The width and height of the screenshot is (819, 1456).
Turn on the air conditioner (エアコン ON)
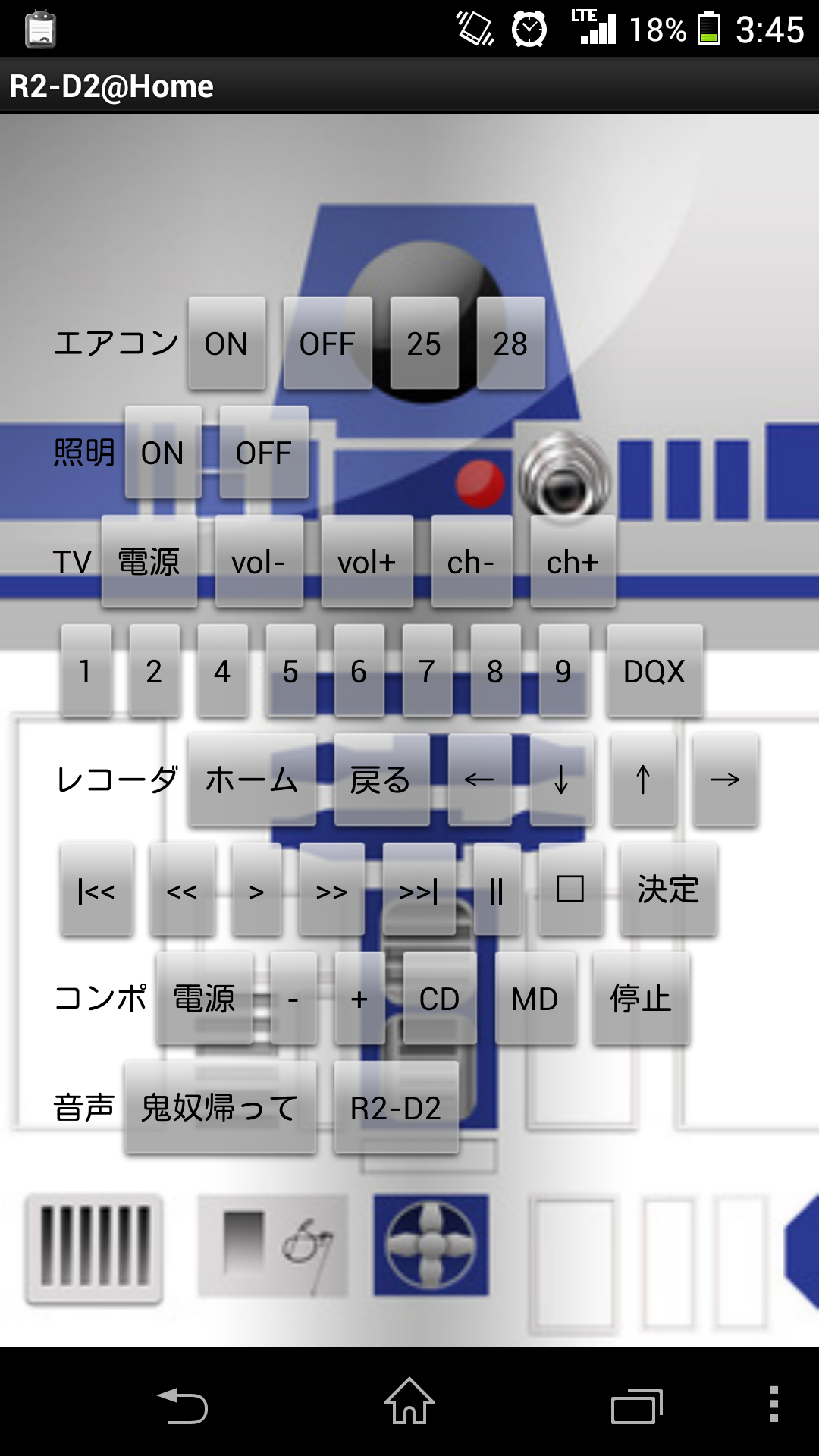point(227,344)
